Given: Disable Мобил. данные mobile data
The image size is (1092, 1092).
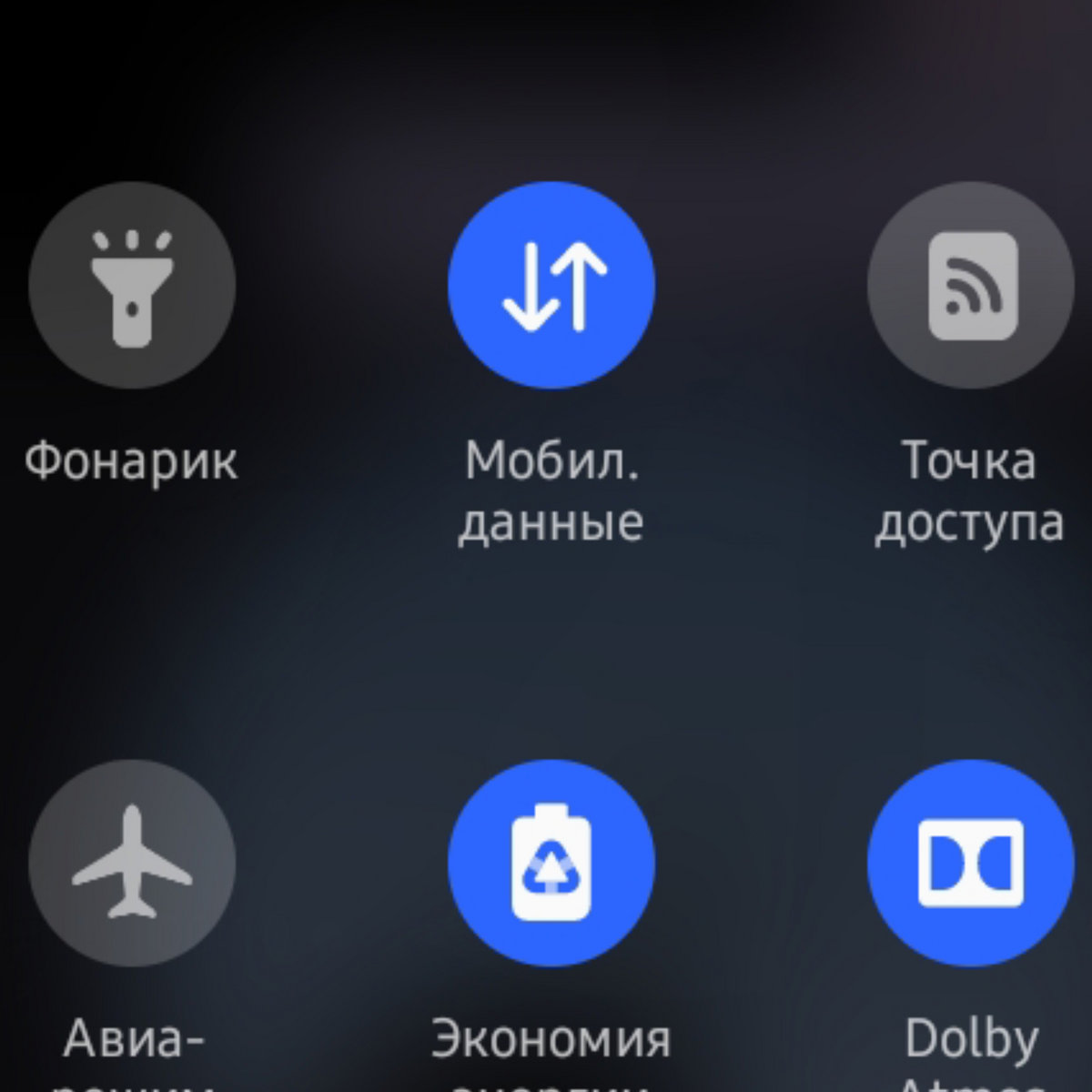Looking at the screenshot, I should pyautogui.click(x=551, y=286).
